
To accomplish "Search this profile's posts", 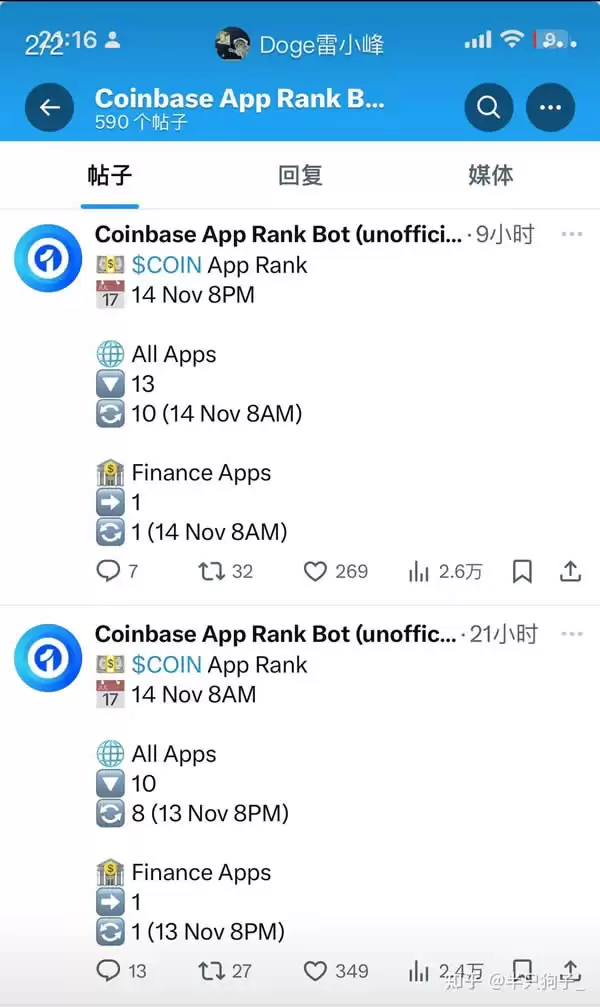I will [489, 108].
